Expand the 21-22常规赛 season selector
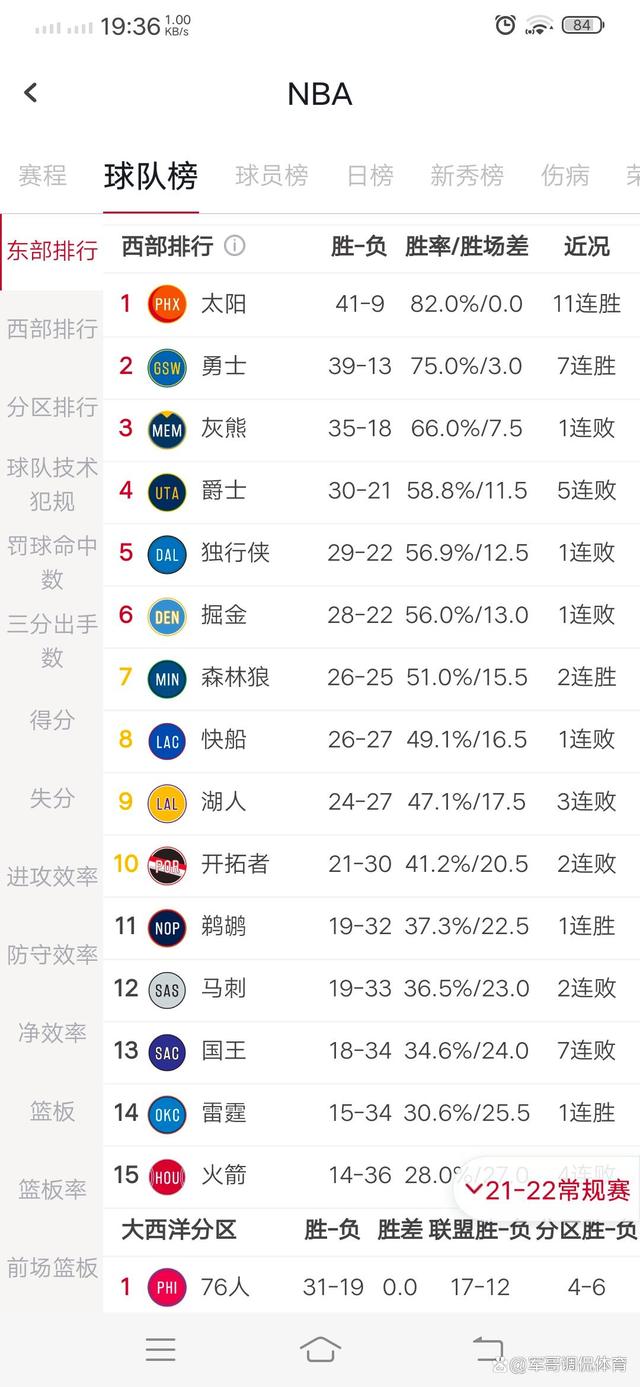This screenshot has width=640, height=1387. click(548, 1190)
